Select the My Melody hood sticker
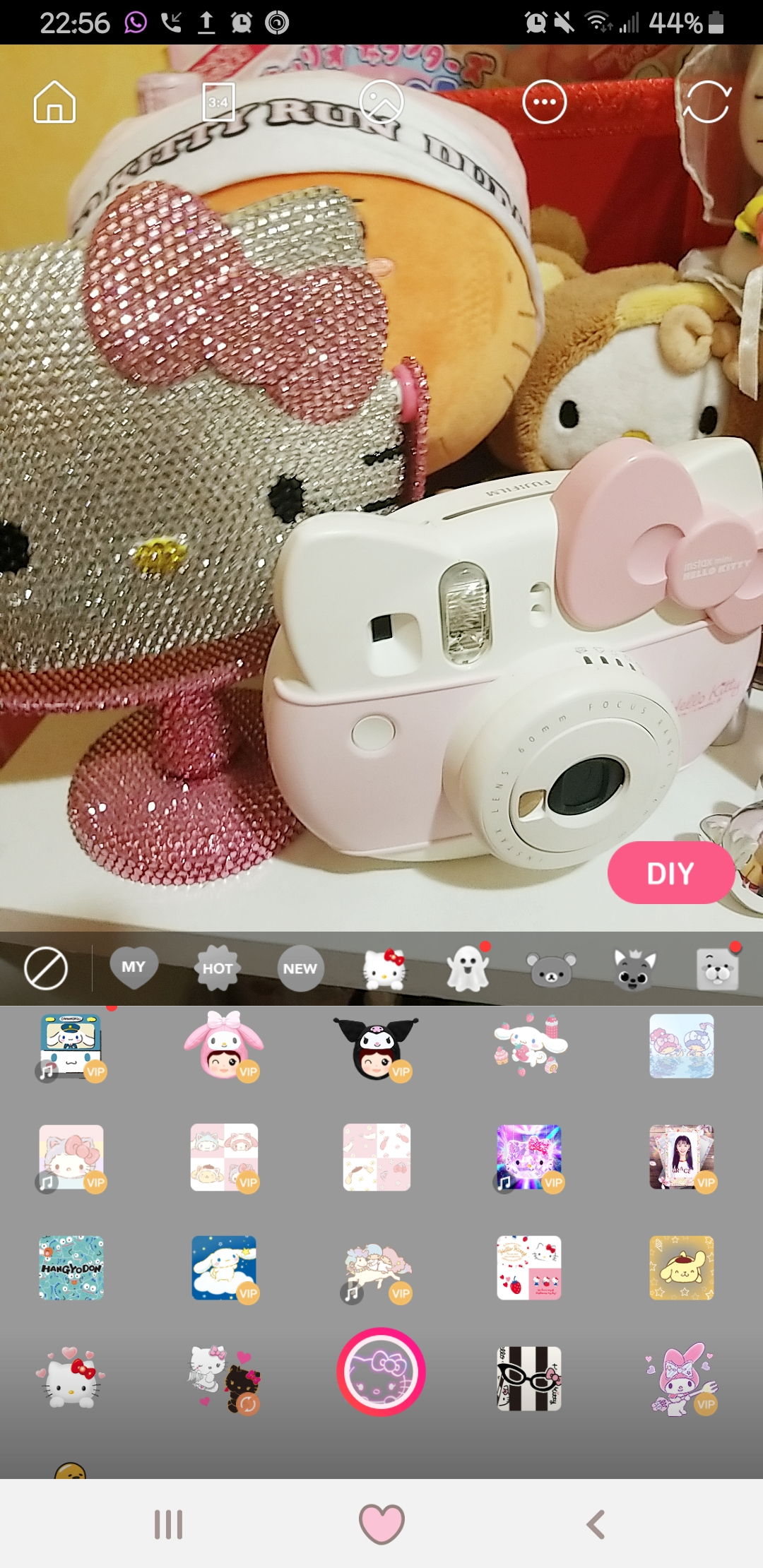 223,1045
